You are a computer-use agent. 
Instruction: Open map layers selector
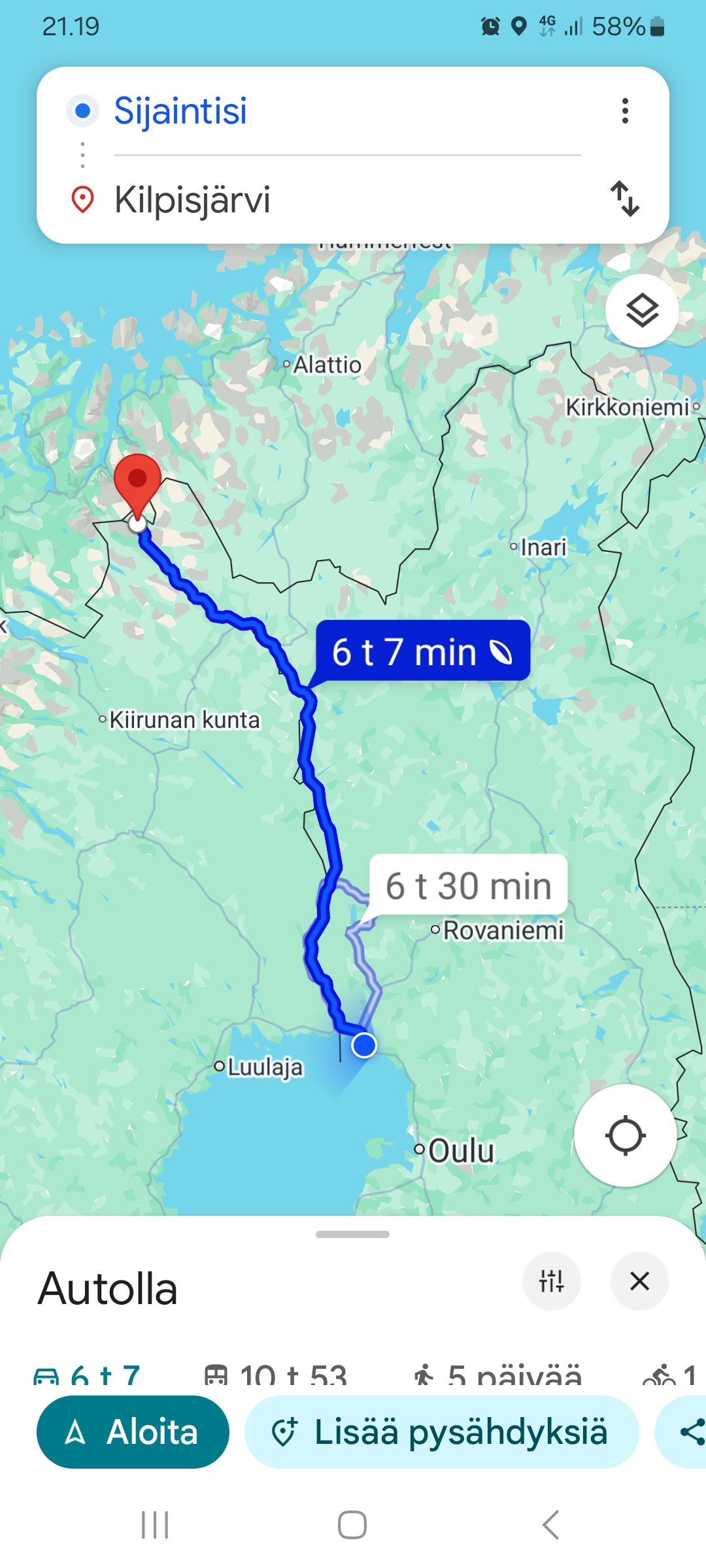[x=642, y=310]
